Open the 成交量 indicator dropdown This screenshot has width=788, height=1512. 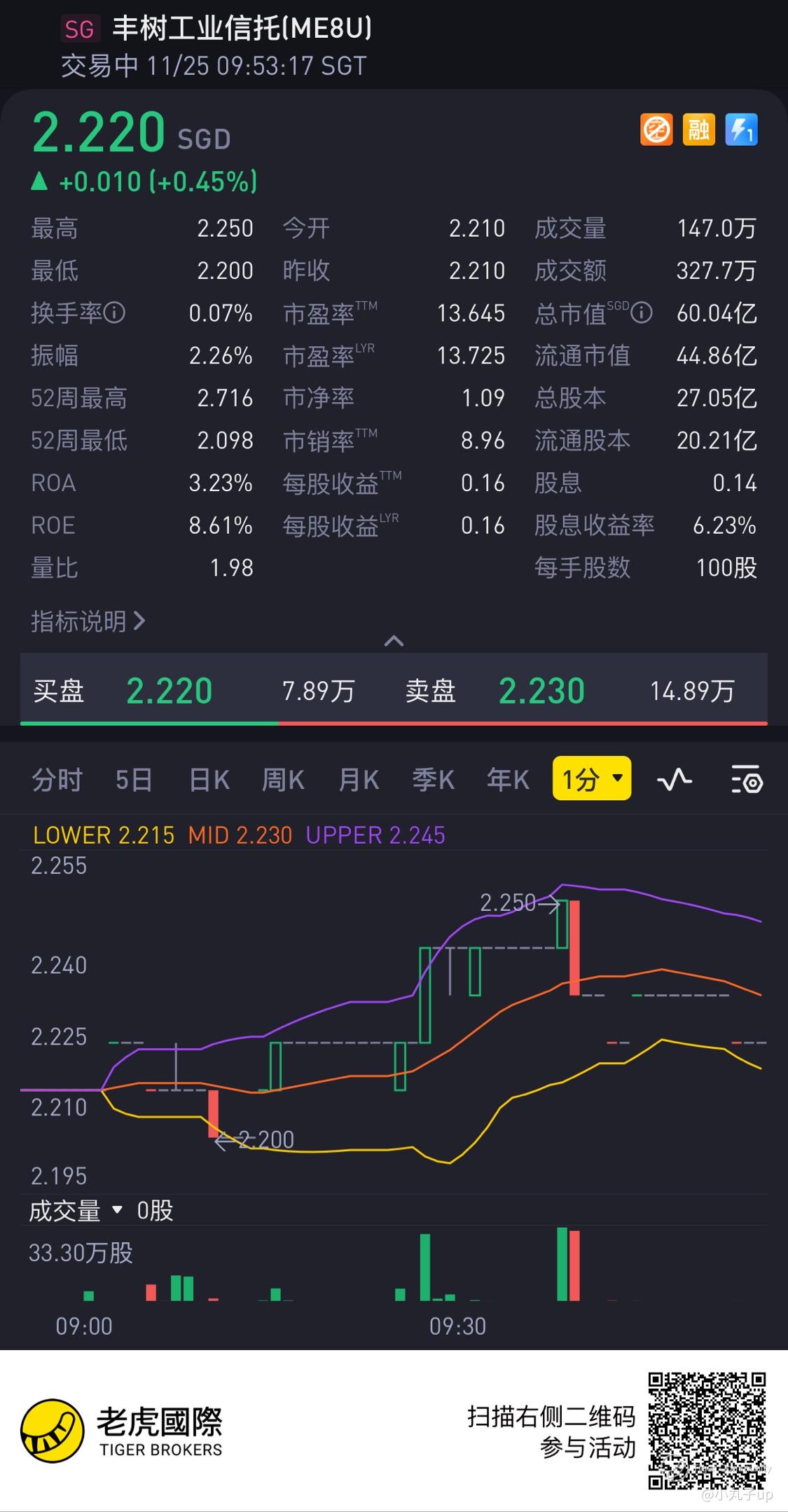pyautogui.click(x=76, y=1210)
